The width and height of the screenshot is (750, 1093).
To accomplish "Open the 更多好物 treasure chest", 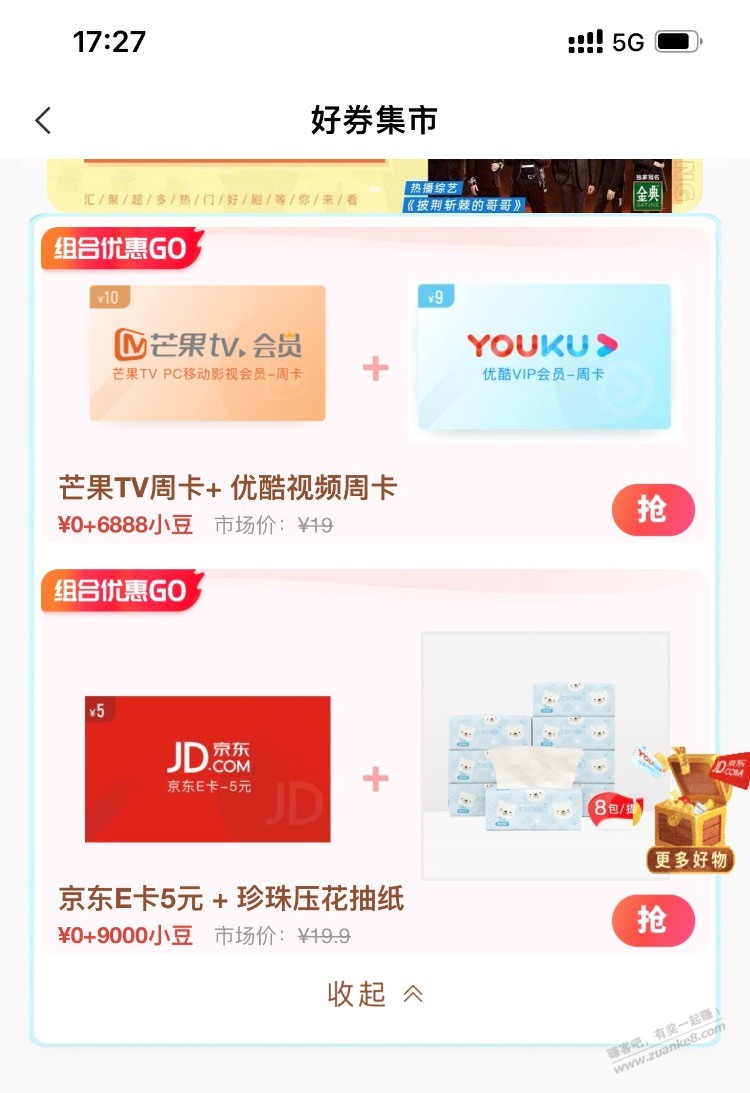I will (690, 812).
